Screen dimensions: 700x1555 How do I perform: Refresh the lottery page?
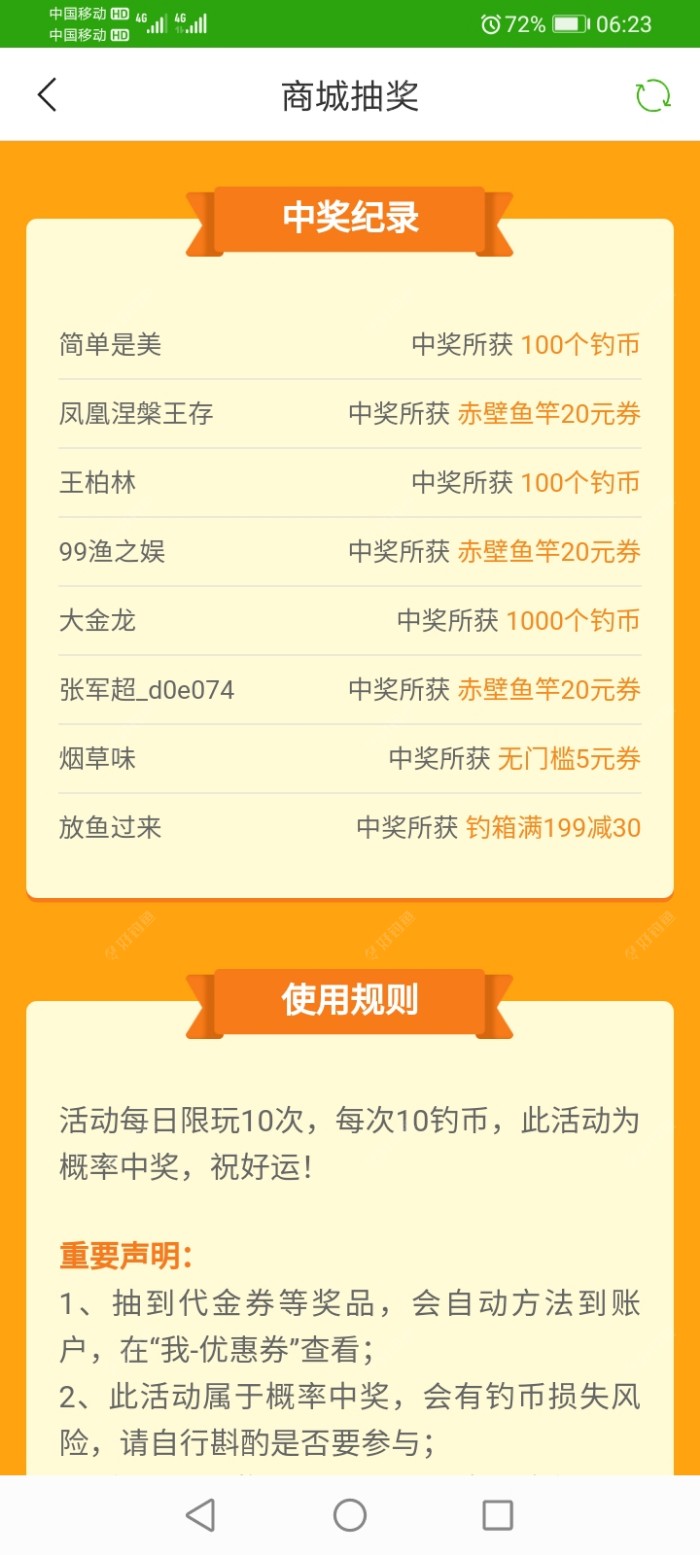653,95
